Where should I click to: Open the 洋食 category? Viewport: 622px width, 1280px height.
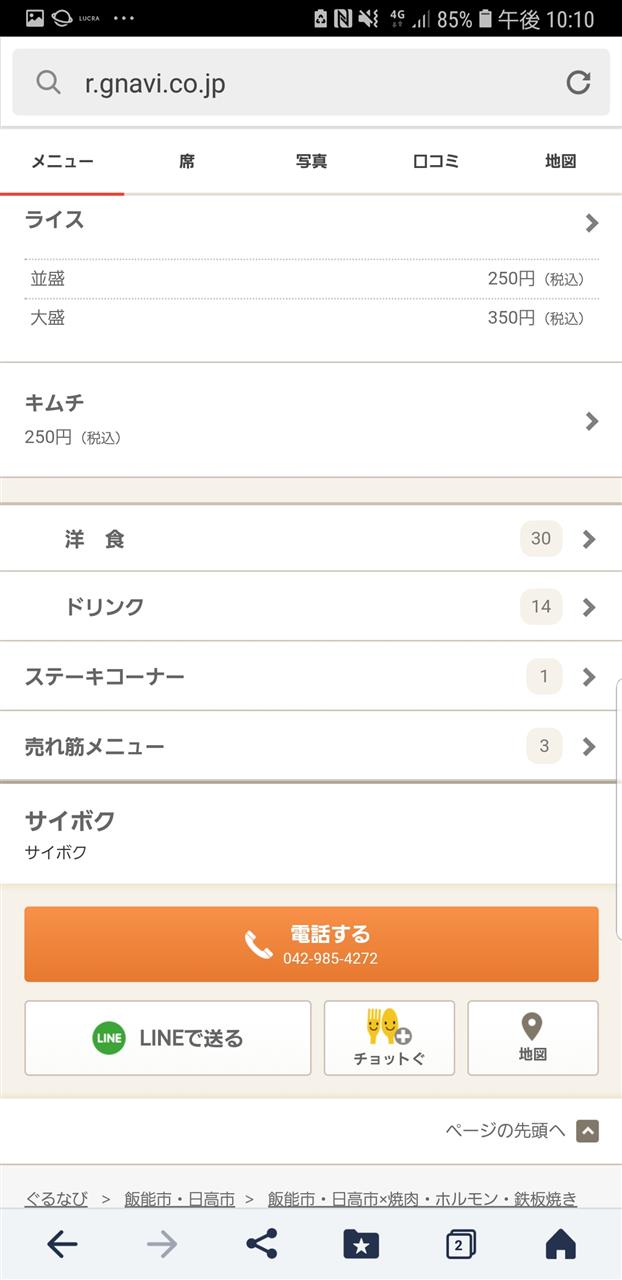[311, 539]
